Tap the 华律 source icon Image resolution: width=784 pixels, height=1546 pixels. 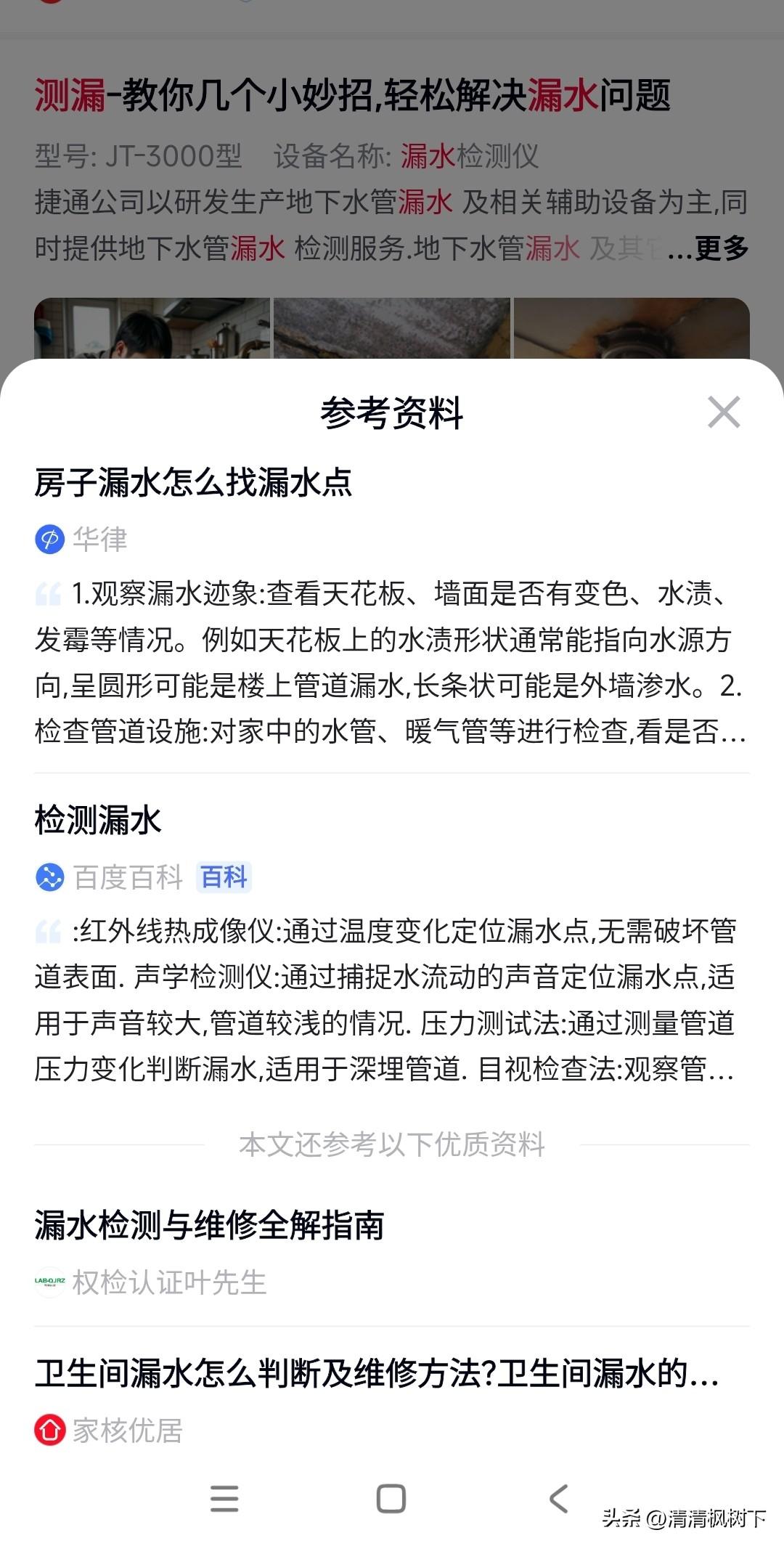(49, 537)
